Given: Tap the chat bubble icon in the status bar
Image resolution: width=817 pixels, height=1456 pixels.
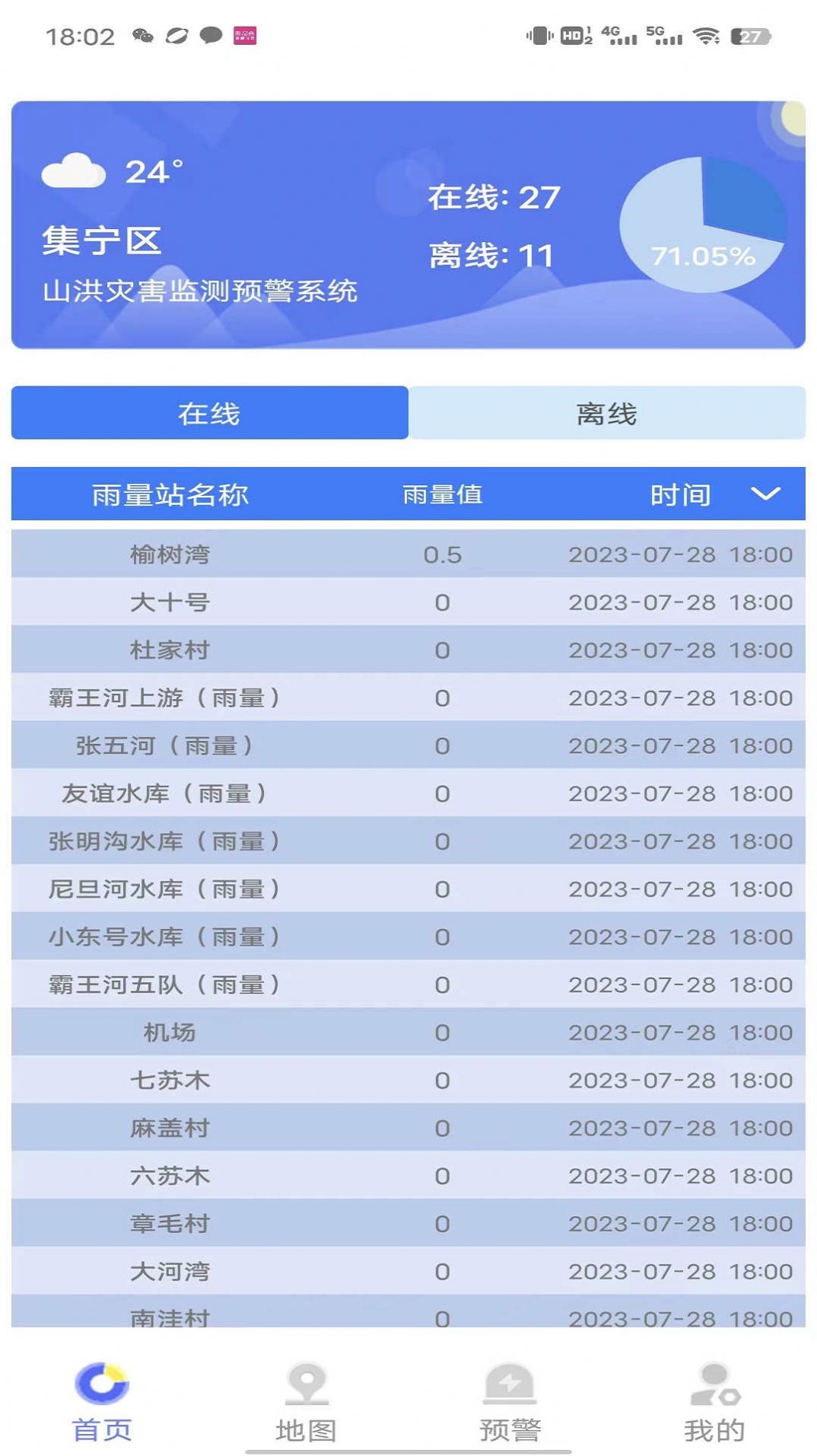Looking at the screenshot, I should (x=208, y=34).
